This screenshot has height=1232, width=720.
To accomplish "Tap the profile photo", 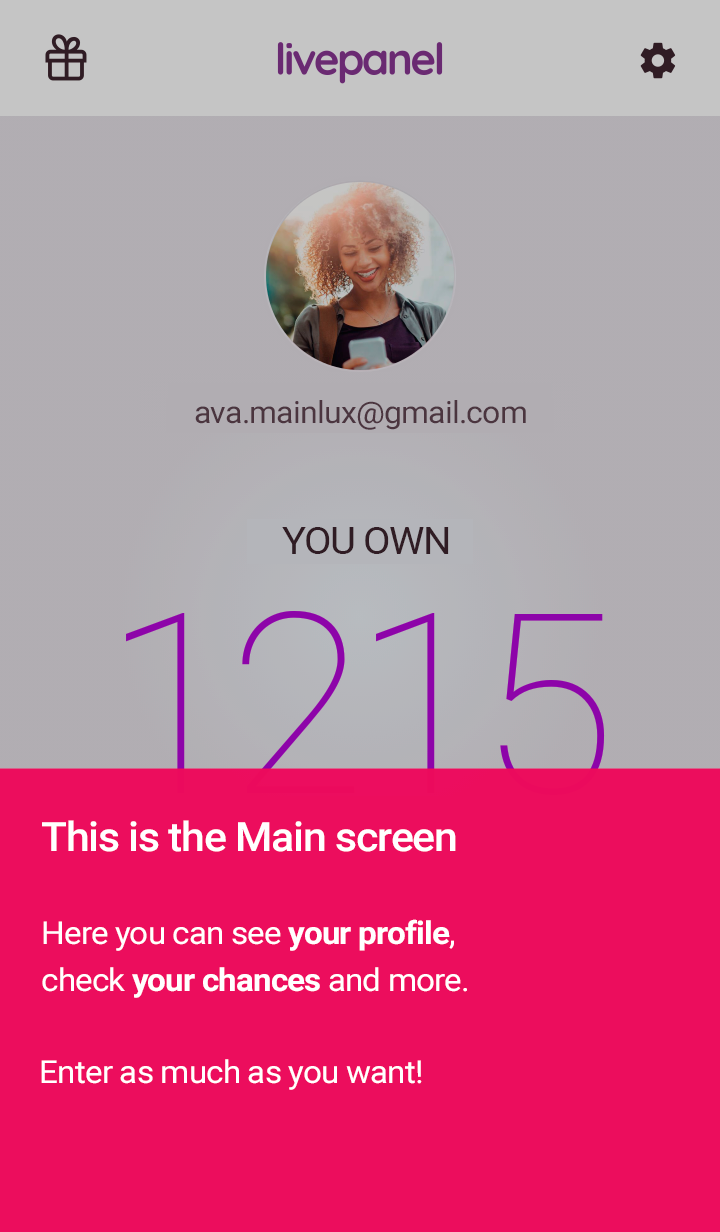I will click(360, 276).
